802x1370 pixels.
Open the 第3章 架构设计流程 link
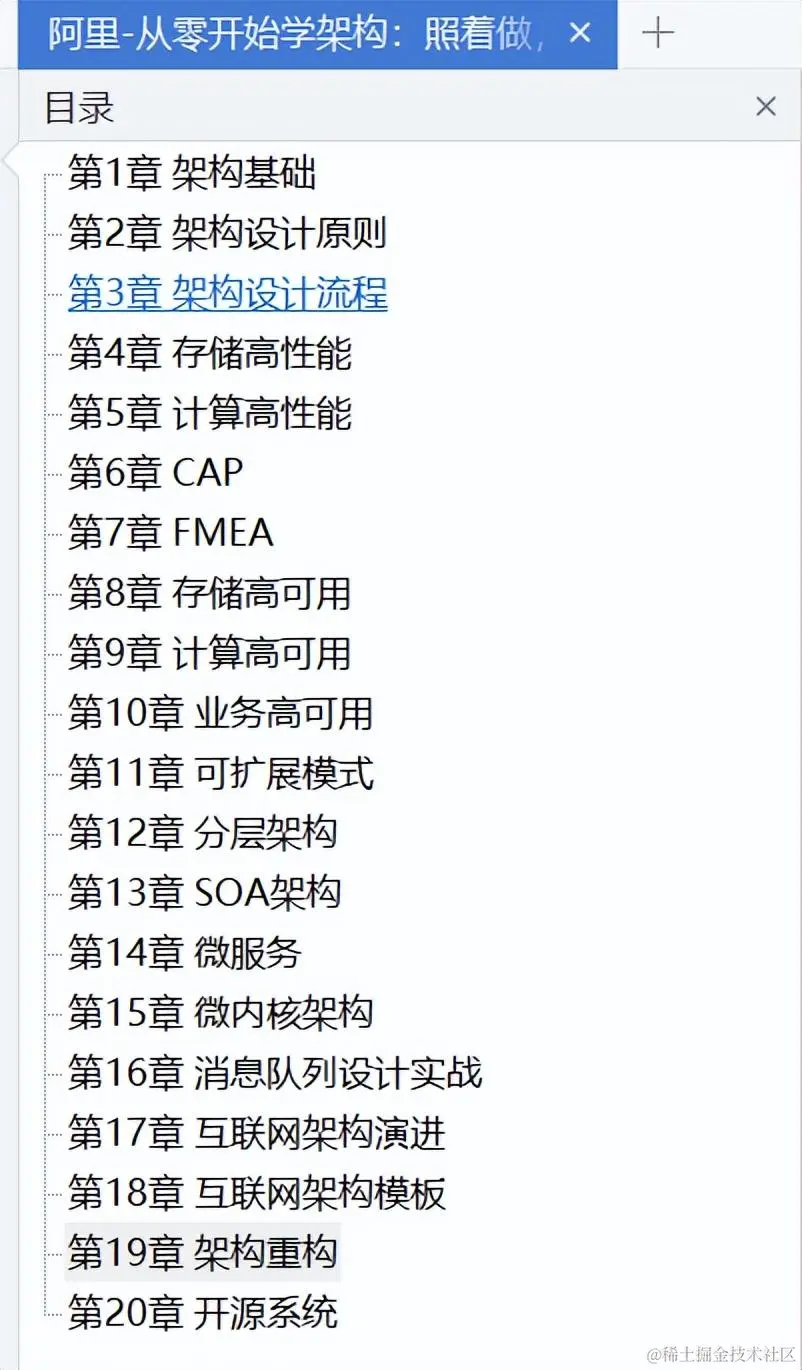pyautogui.click(x=227, y=294)
